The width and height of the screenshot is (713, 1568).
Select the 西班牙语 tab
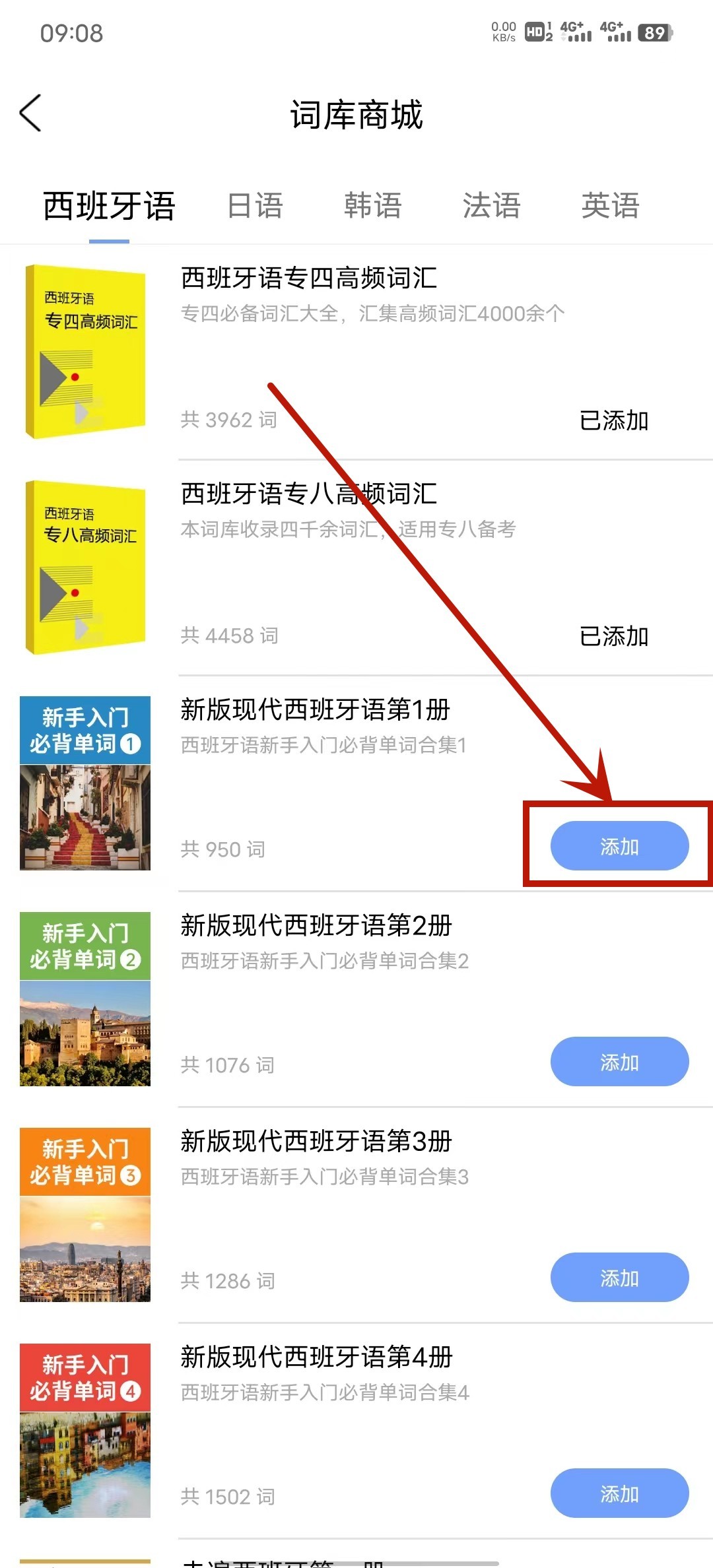(x=109, y=205)
